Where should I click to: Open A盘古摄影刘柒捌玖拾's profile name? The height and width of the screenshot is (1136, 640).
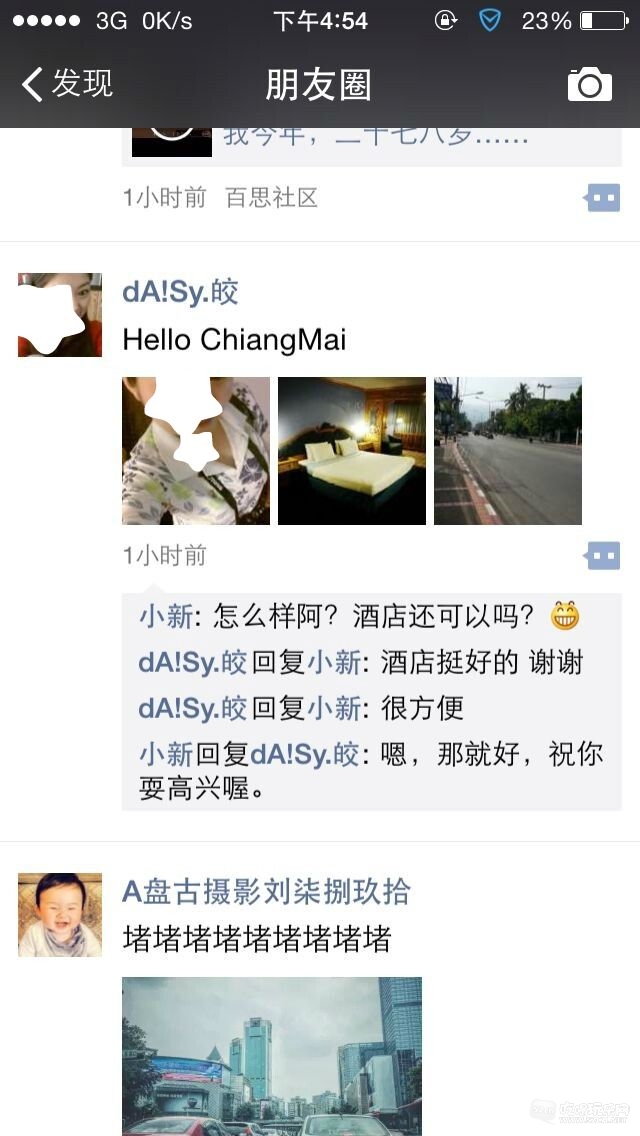[x=266, y=891]
